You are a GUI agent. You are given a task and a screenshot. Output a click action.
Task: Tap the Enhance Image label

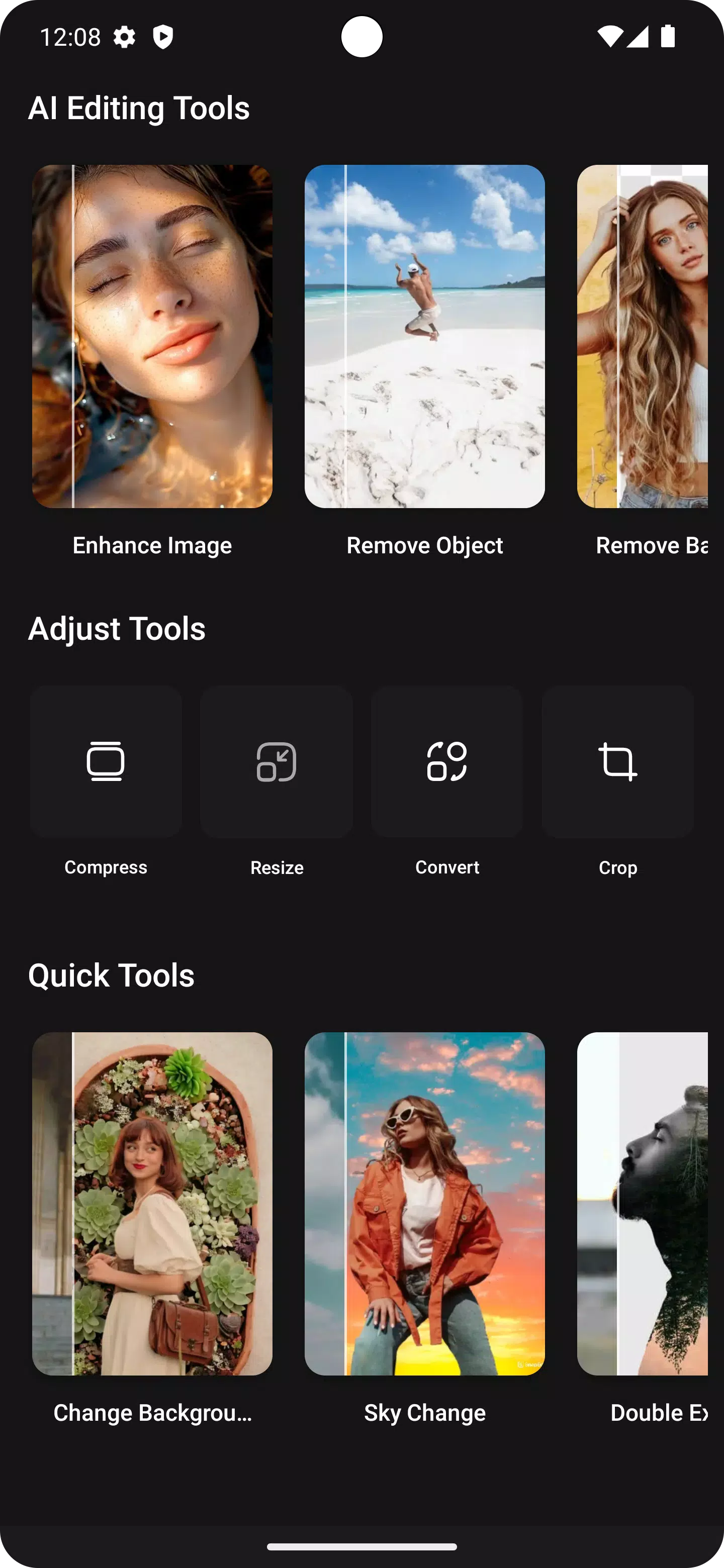[x=152, y=545]
